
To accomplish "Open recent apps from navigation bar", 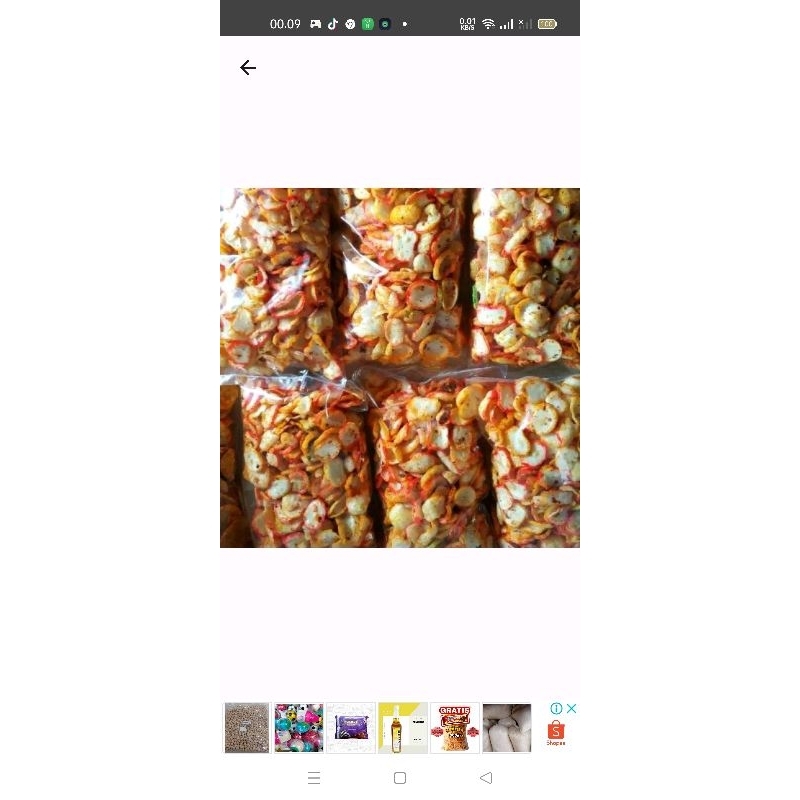I will (314, 777).
